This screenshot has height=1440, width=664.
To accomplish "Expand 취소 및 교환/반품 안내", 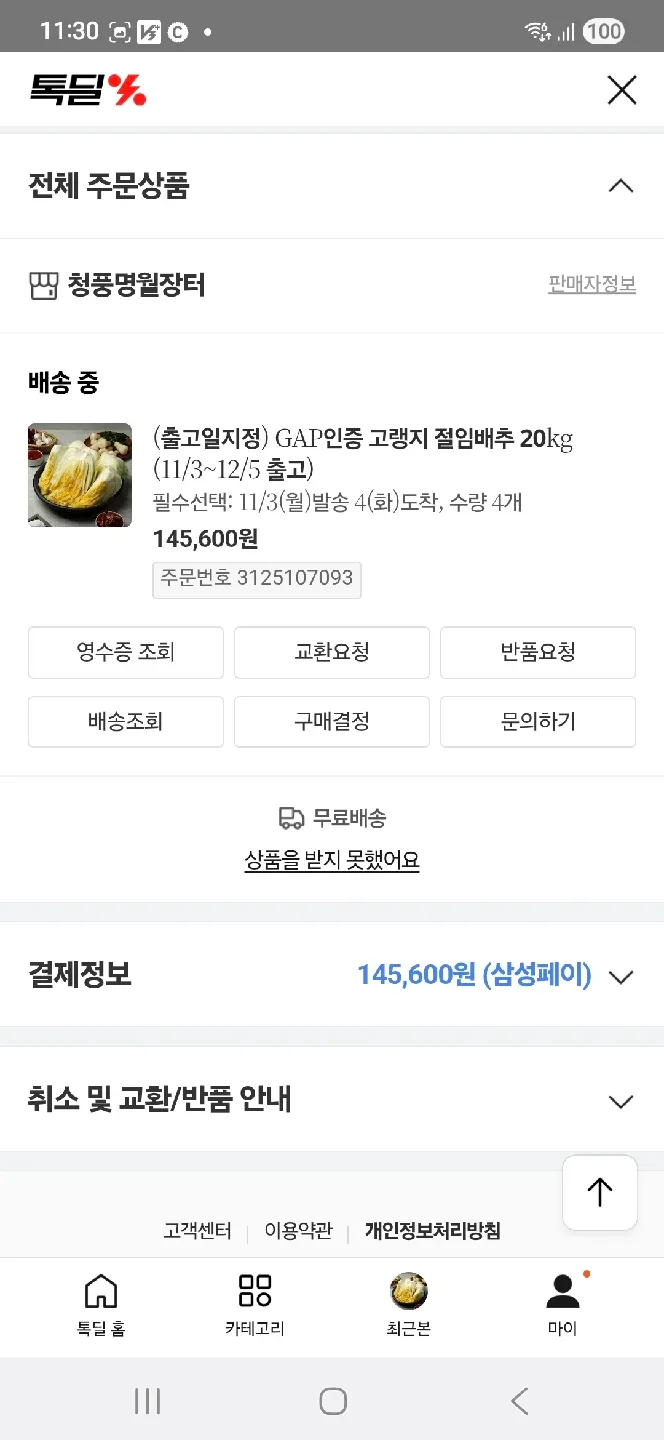I will (x=620, y=1101).
